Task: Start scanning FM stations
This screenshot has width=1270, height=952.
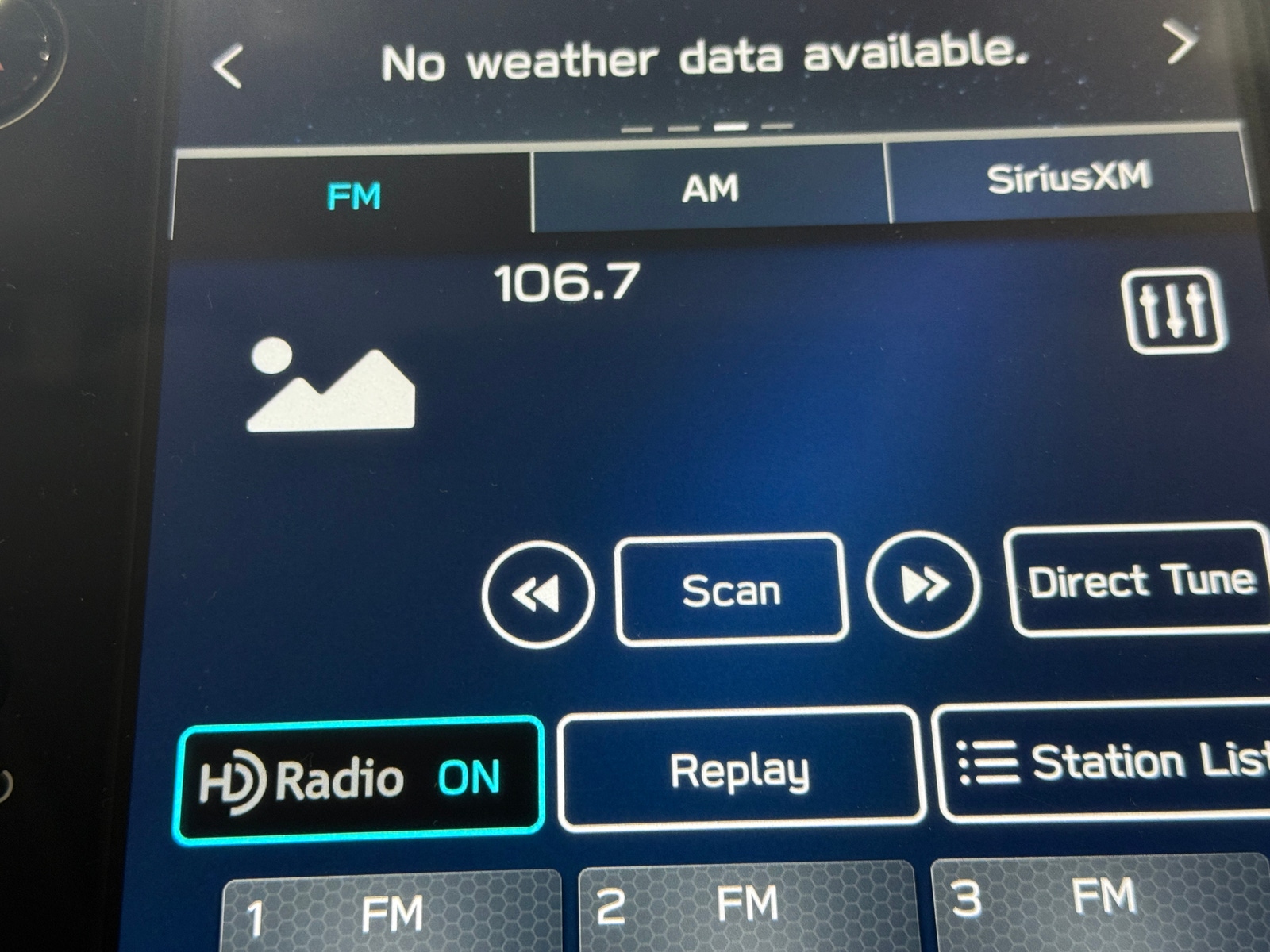Action: pyautogui.click(x=730, y=590)
